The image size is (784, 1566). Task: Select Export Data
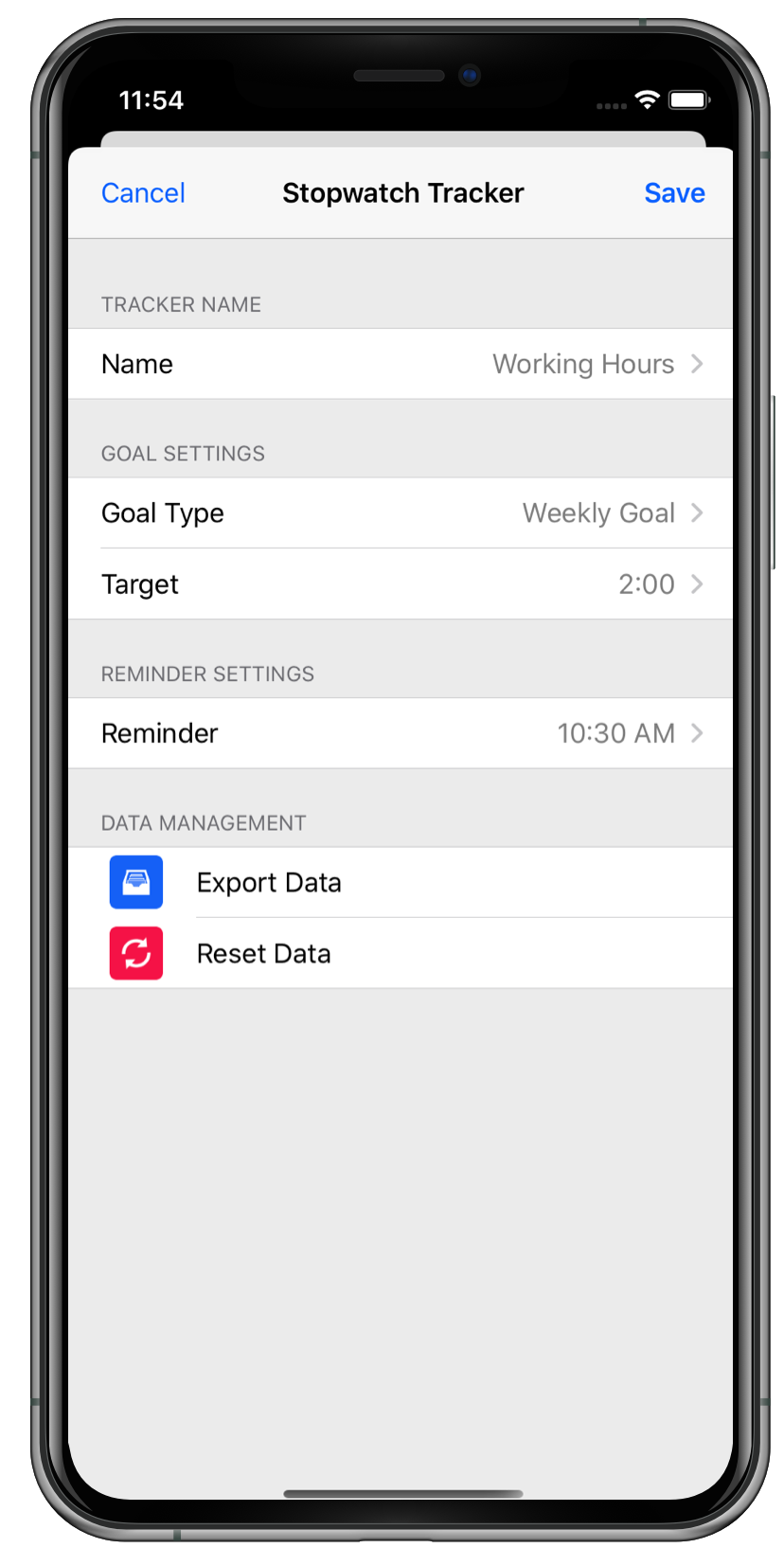pyautogui.click(x=401, y=882)
